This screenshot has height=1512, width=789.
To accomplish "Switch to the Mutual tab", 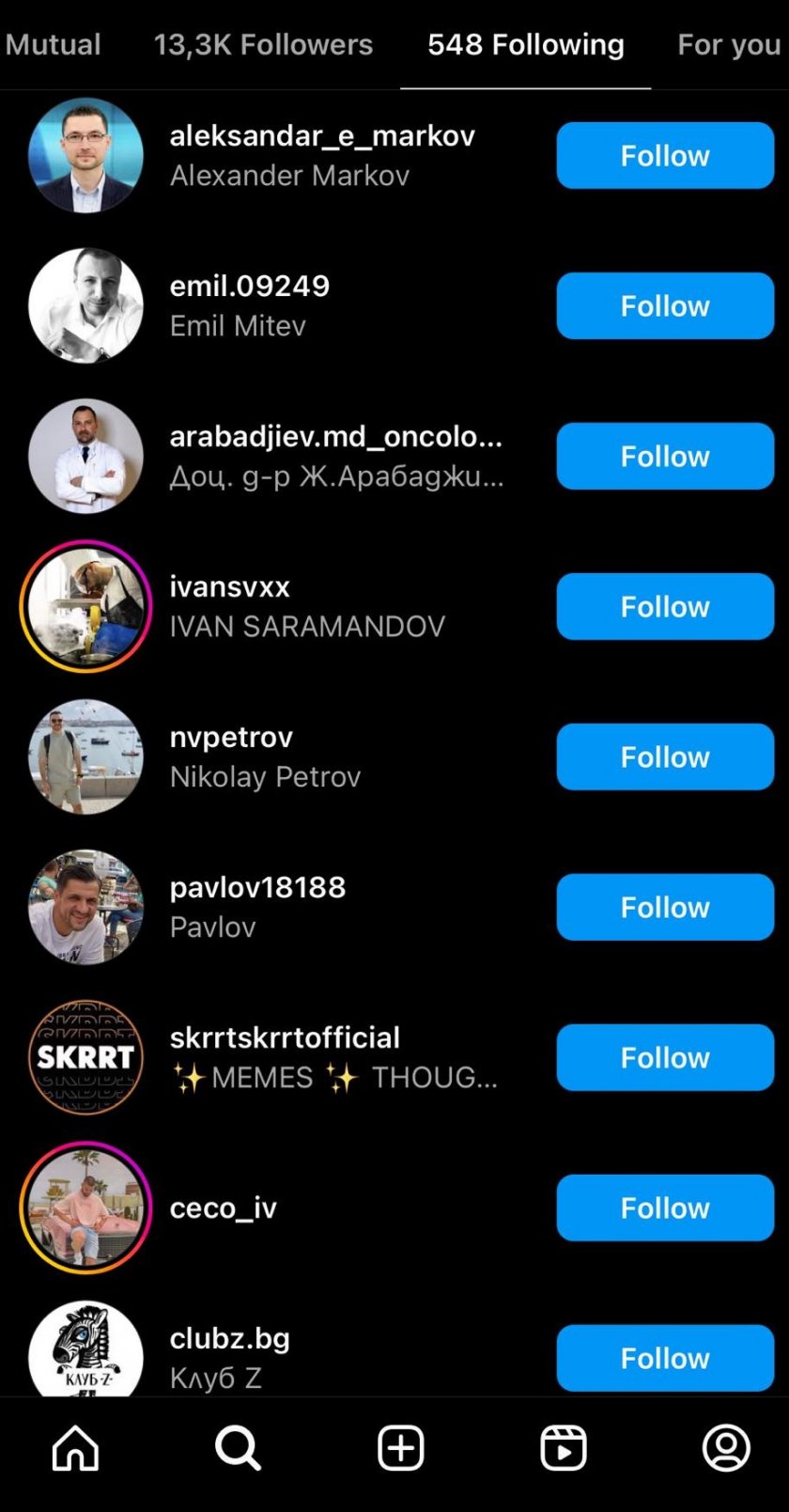I will point(53,44).
